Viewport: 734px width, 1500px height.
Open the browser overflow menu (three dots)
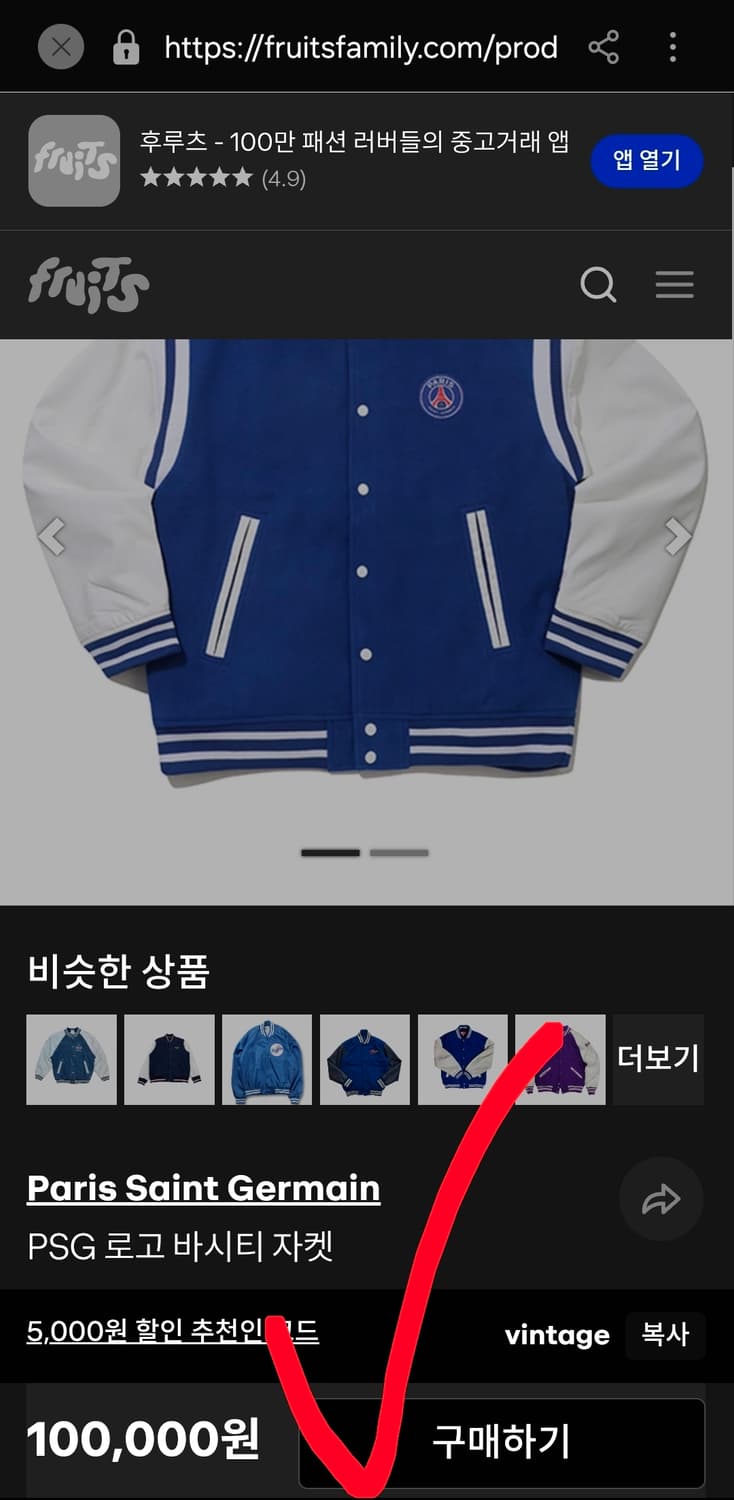[672, 46]
